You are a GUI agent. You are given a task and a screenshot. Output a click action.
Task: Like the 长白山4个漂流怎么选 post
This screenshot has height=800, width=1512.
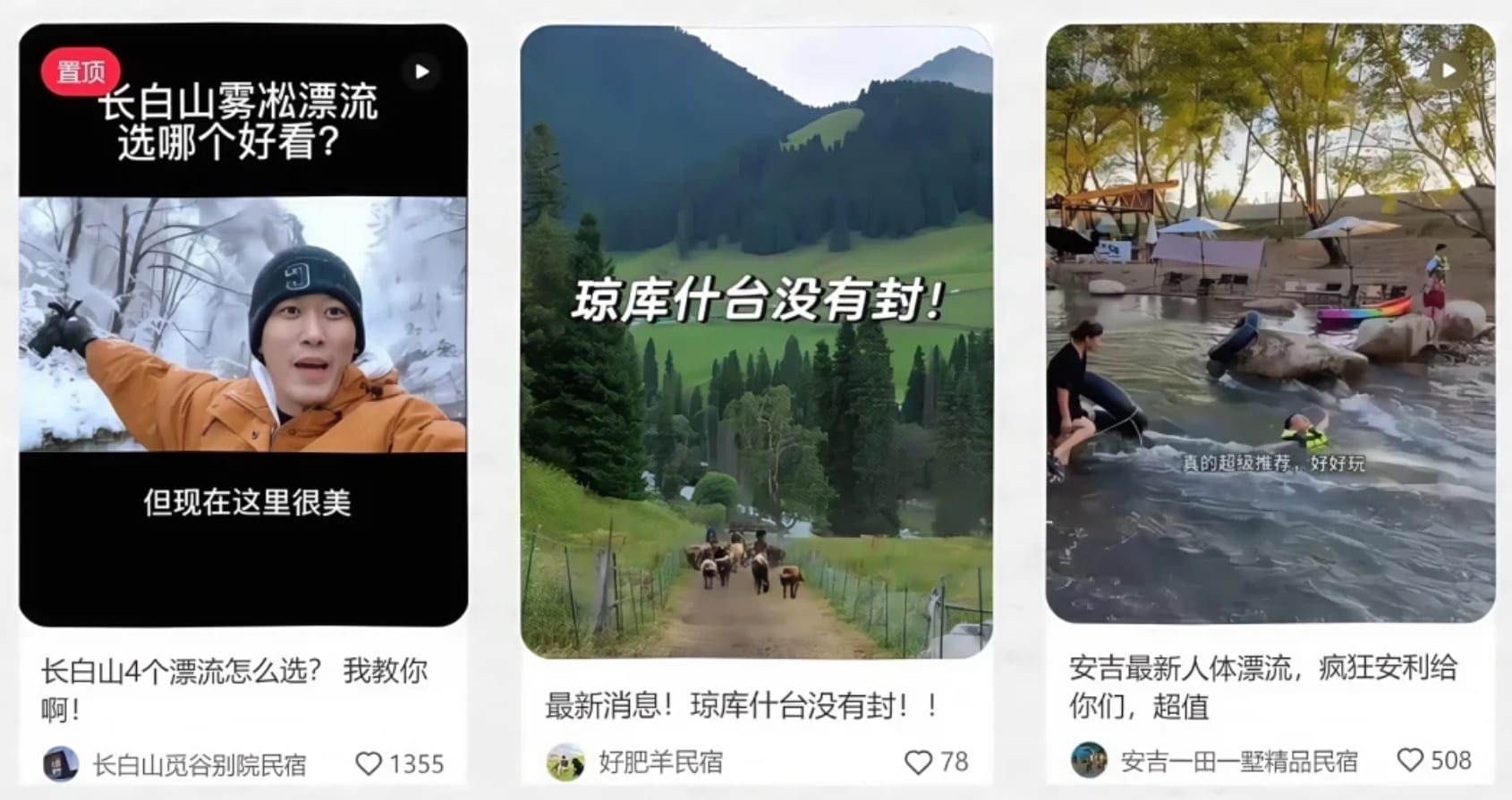click(x=369, y=763)
